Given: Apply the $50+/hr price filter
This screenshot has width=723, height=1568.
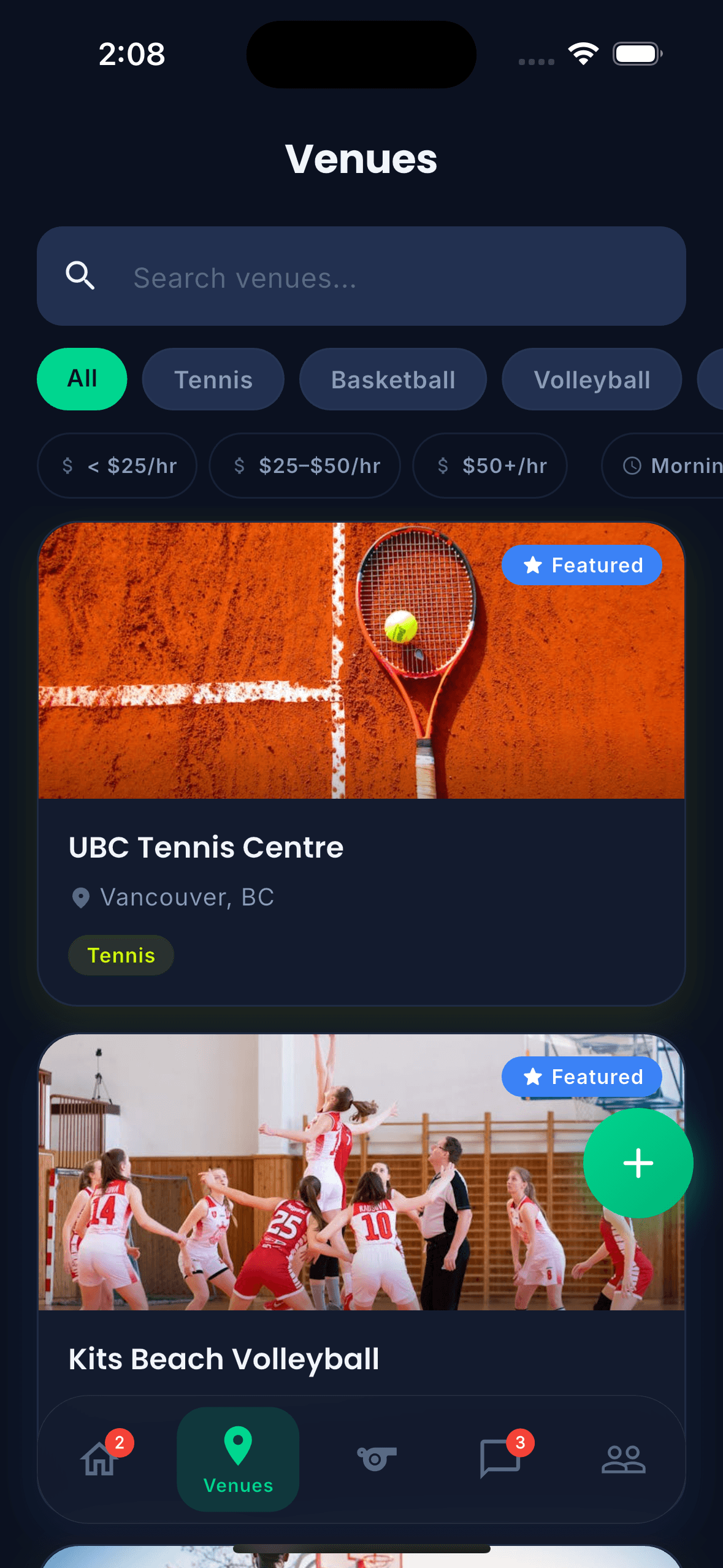Looking at the screenshot, I should (490, 466).
